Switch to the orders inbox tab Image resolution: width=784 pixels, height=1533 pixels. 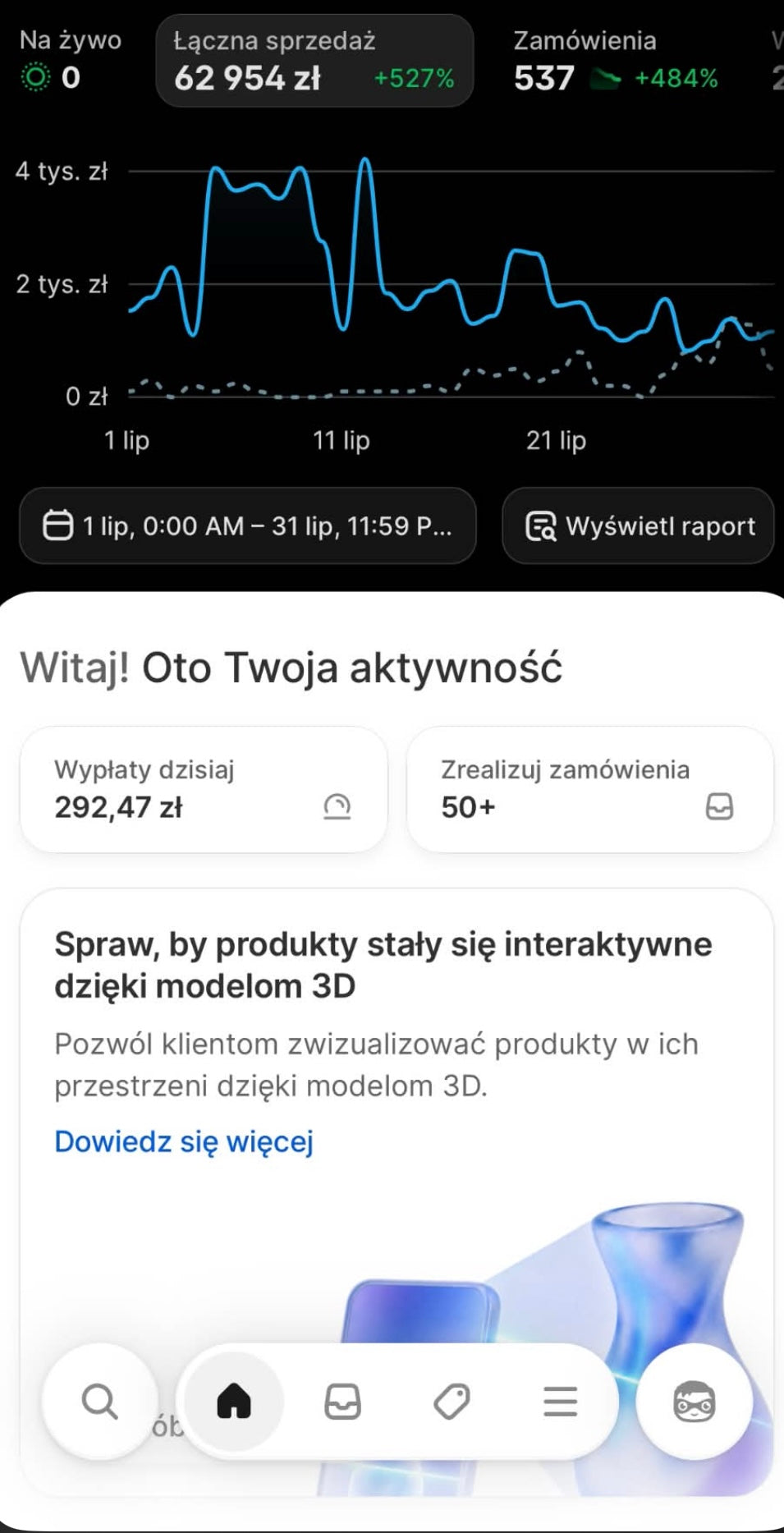[x=342, y=1401]
